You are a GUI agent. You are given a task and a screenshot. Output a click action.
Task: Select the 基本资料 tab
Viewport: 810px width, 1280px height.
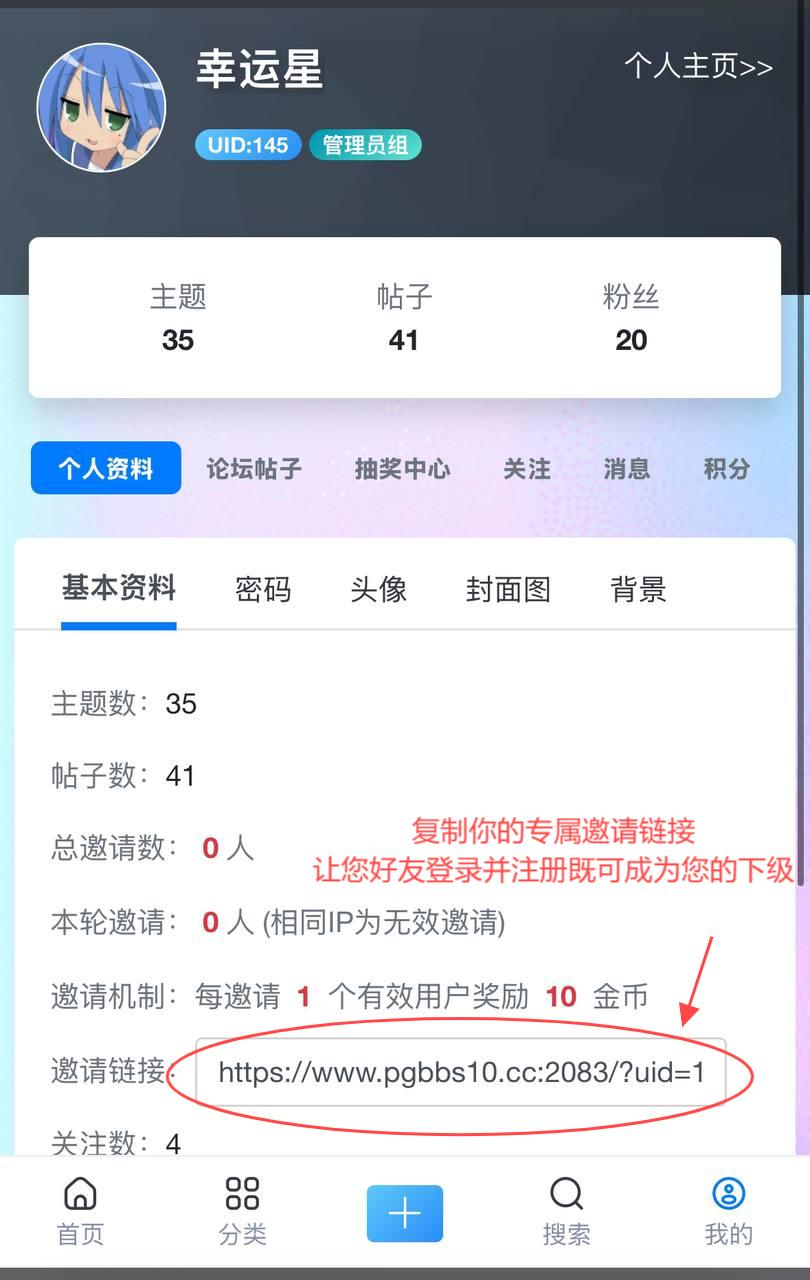point(119,589)
